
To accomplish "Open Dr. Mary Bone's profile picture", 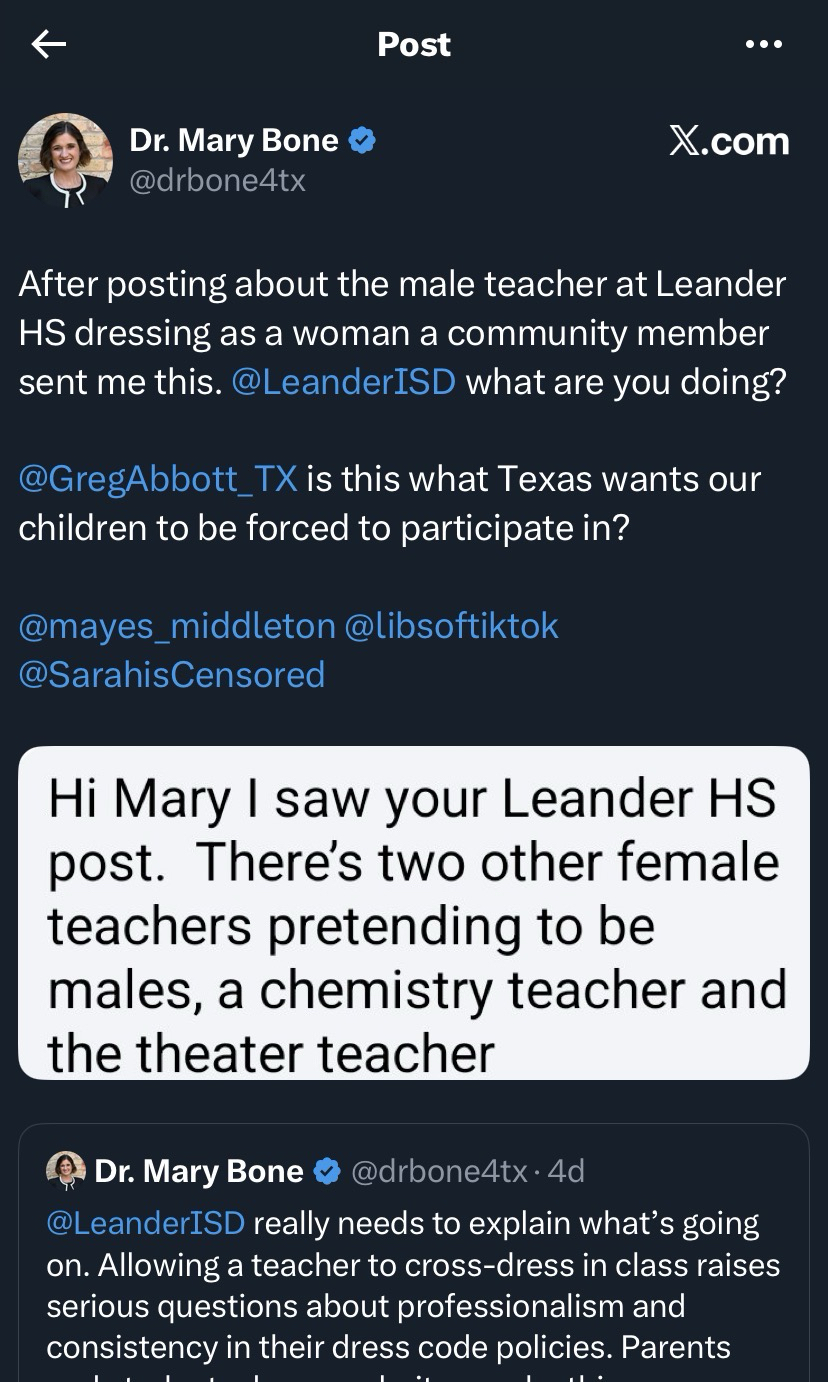I will point(65,160).
